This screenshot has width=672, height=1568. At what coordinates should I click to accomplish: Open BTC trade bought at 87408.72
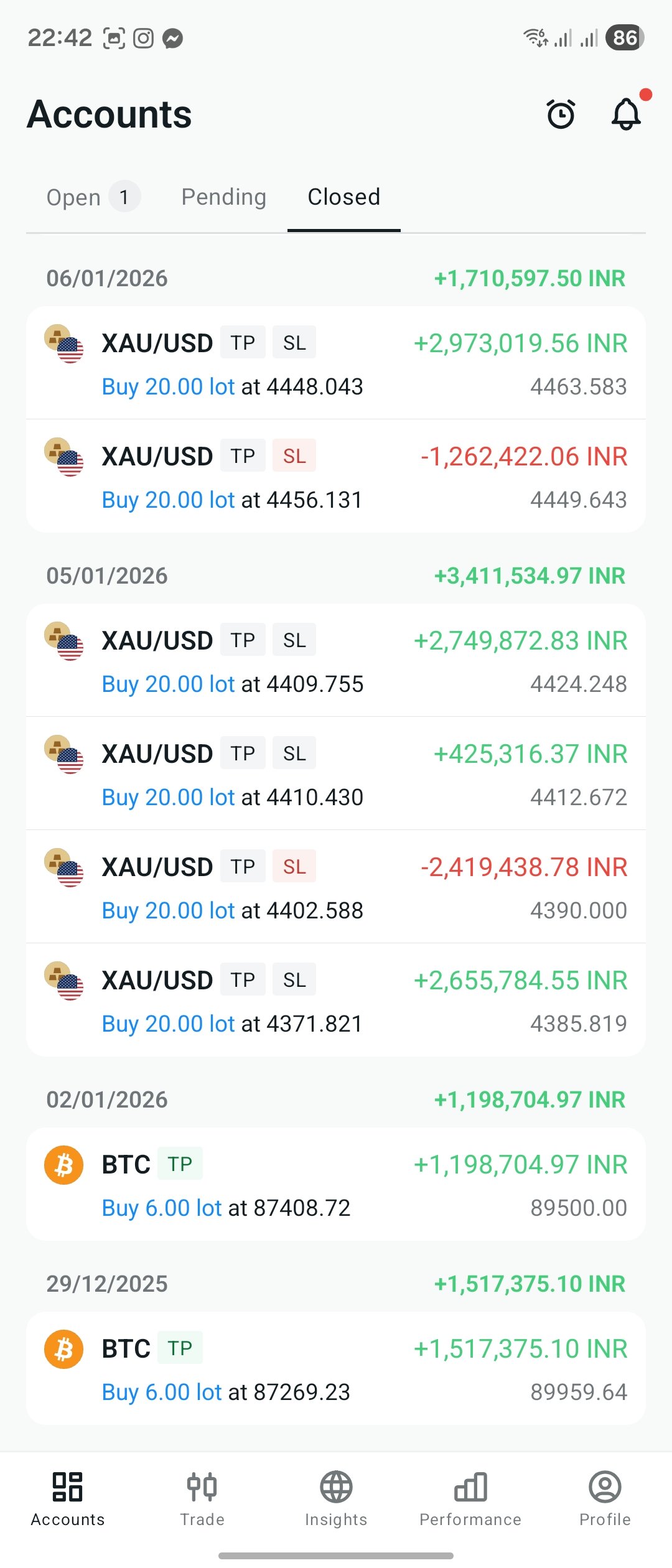coord(335,1185)
